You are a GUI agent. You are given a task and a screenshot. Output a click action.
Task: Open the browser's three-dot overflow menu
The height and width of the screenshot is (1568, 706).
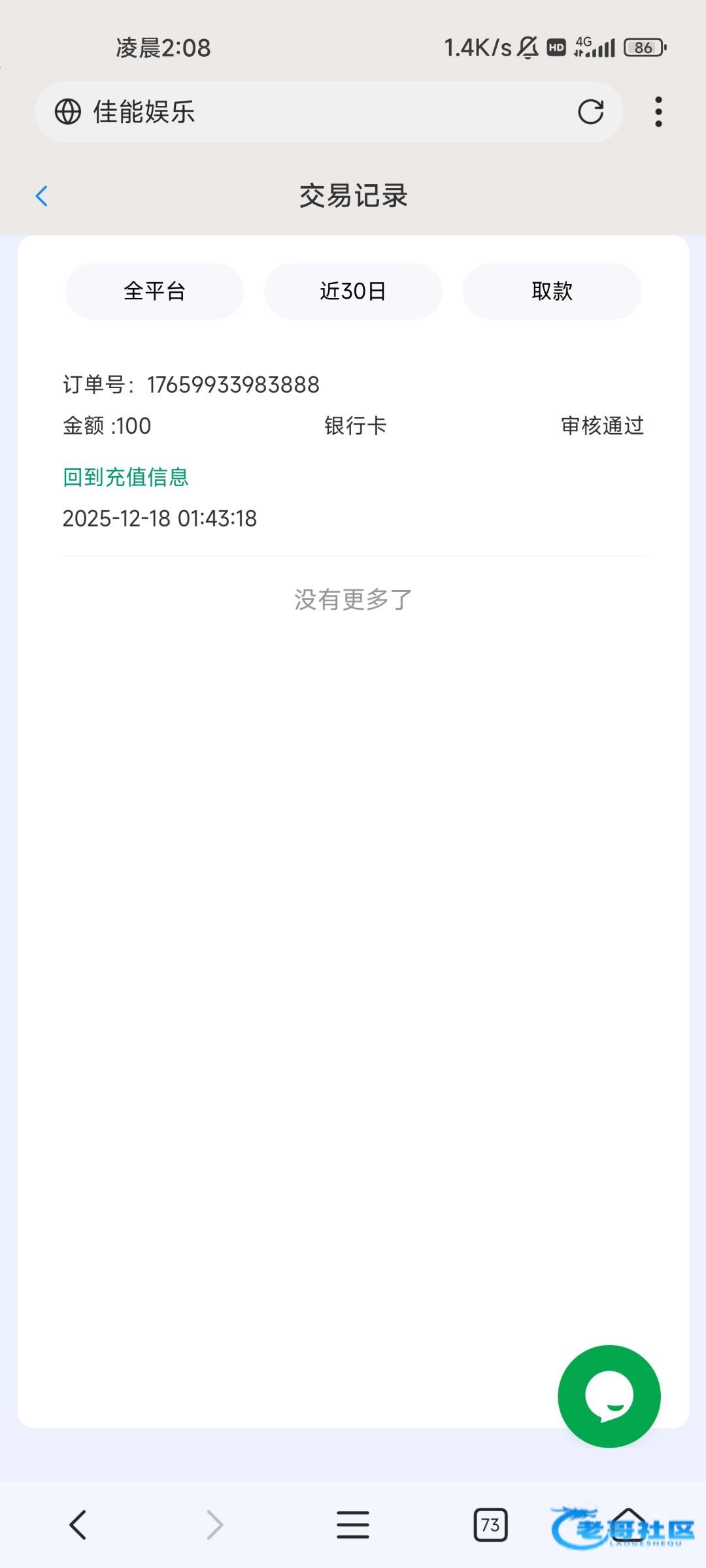(x=658, y=112)
